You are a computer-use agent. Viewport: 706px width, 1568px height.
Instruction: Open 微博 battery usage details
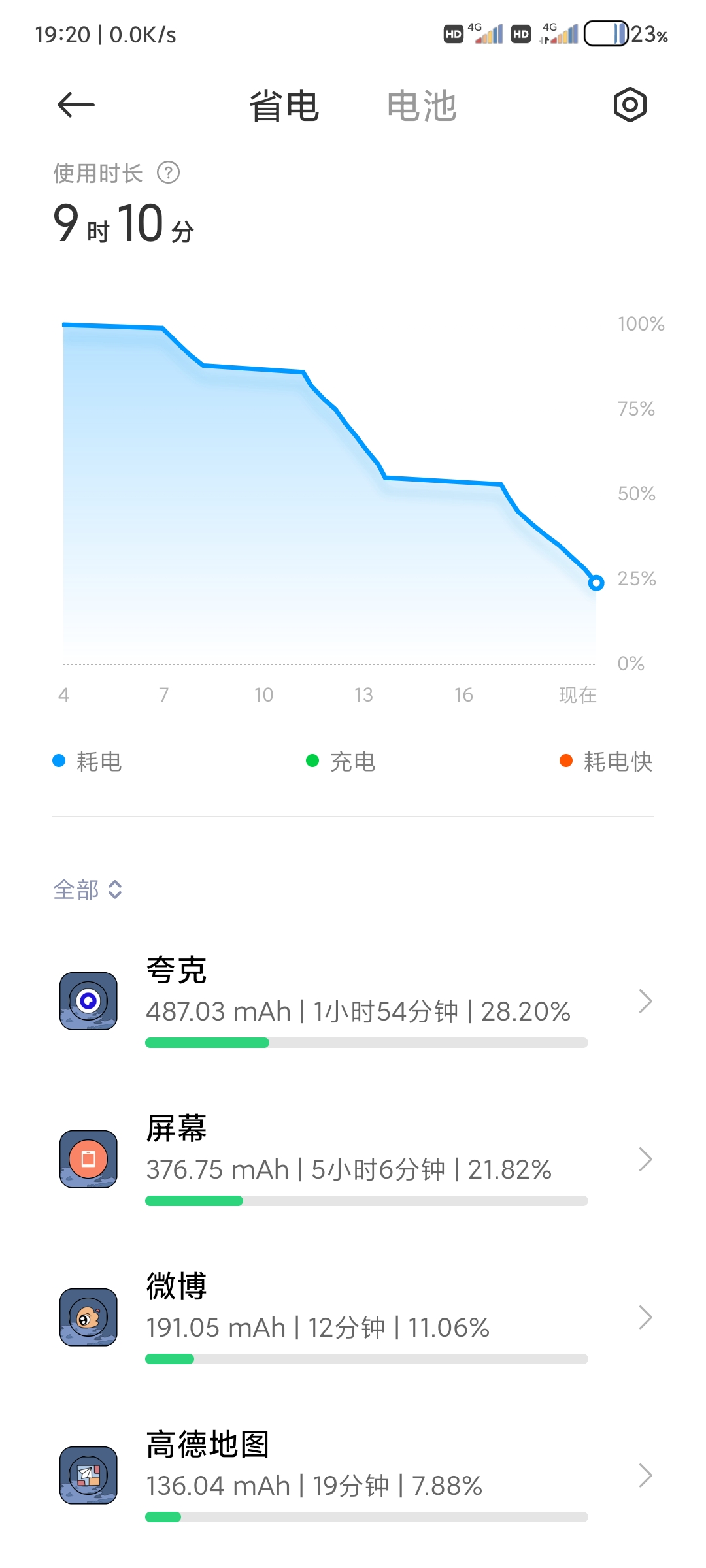(353, 1317)
